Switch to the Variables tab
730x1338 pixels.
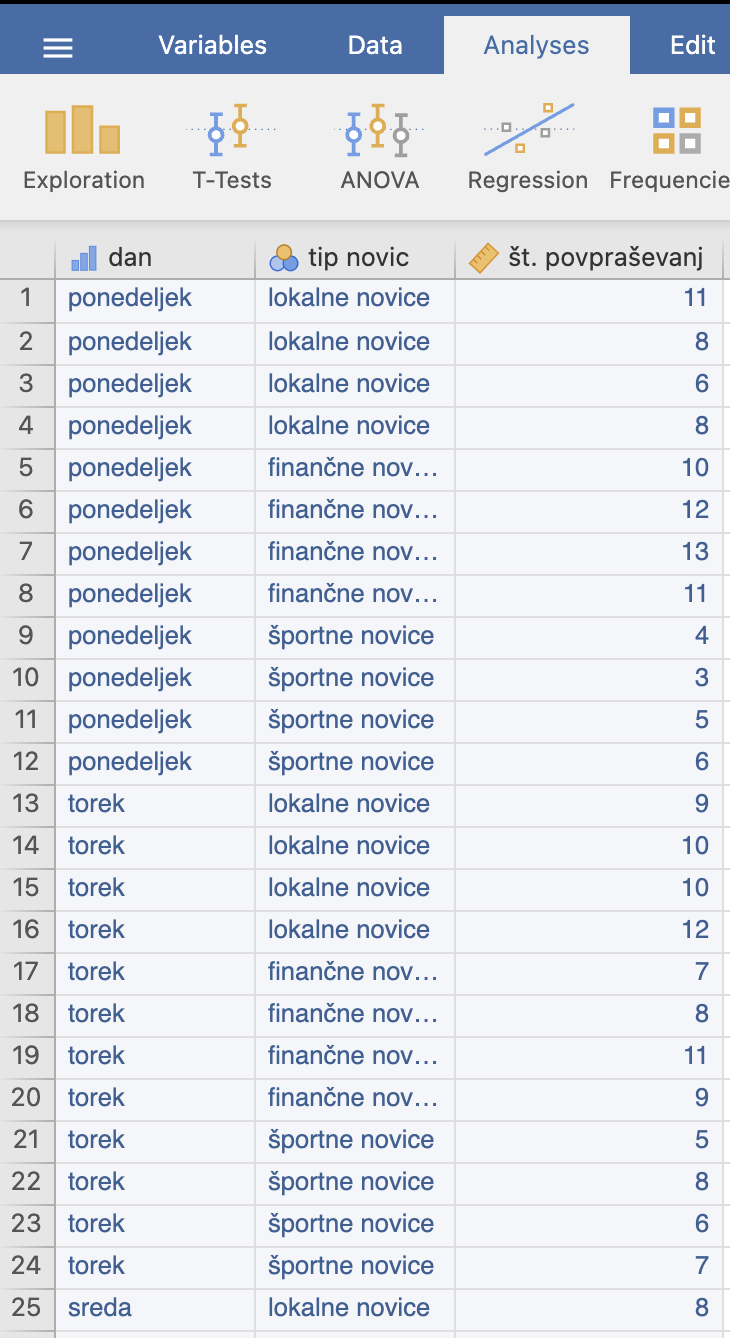click(213, 45)
